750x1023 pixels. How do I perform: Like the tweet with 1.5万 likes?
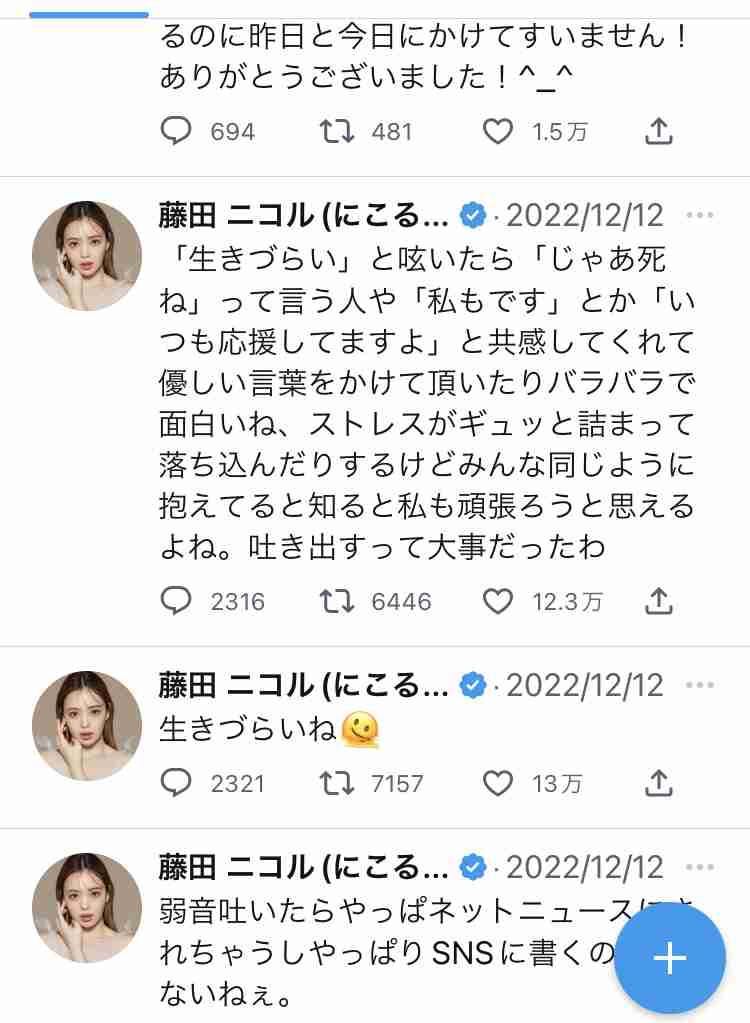[x=497, y=131]
